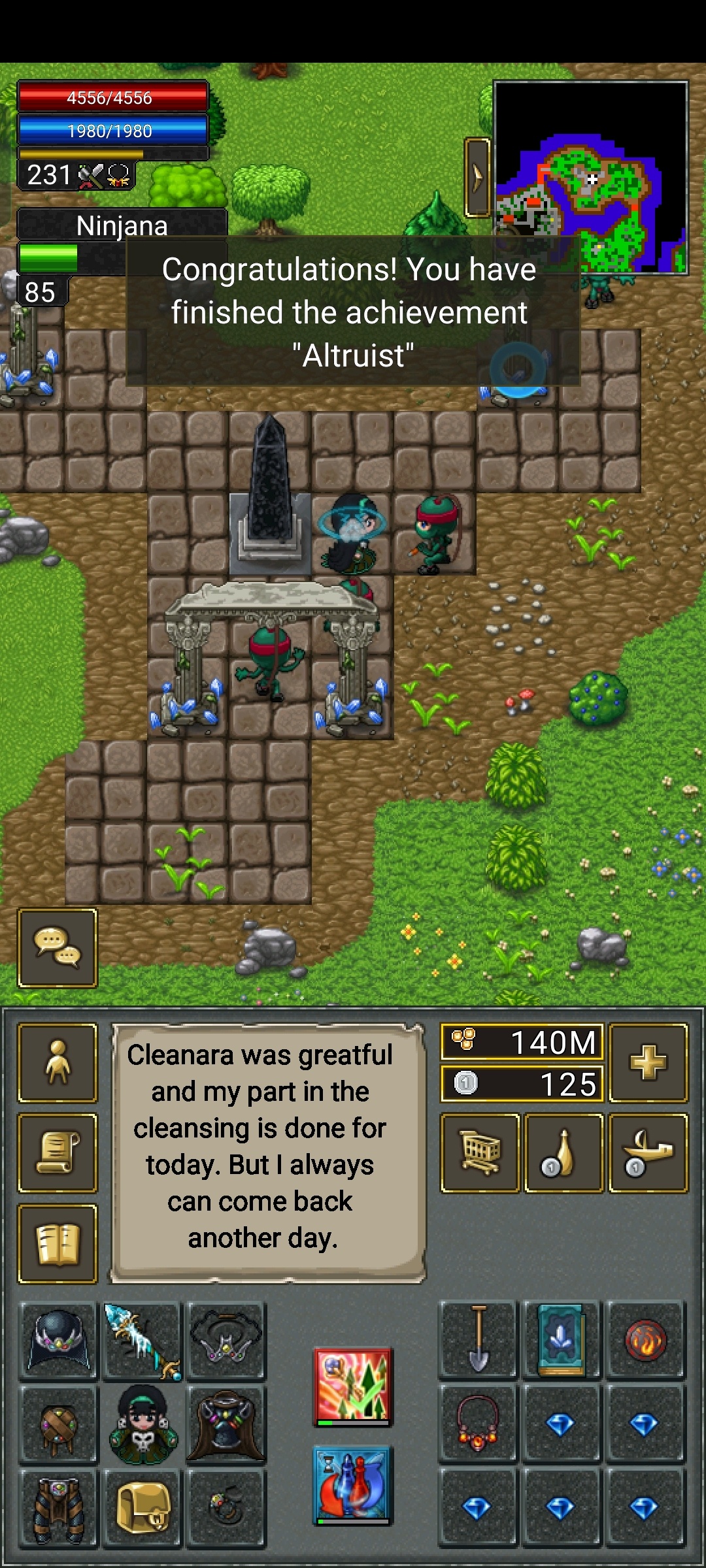Open the golden backpack slot
The image size is (706, 1568).
pyautogui.click(x=143, y=1508)
